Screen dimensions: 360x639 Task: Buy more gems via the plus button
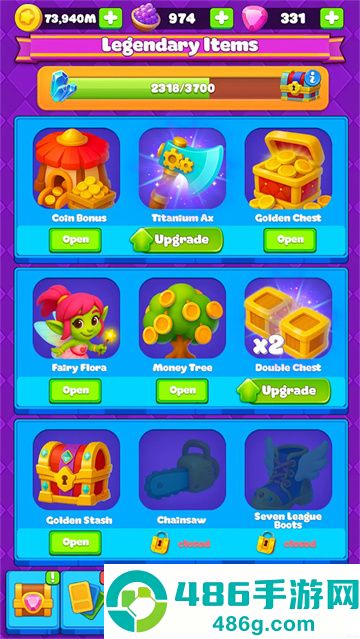tap(331, 18)
